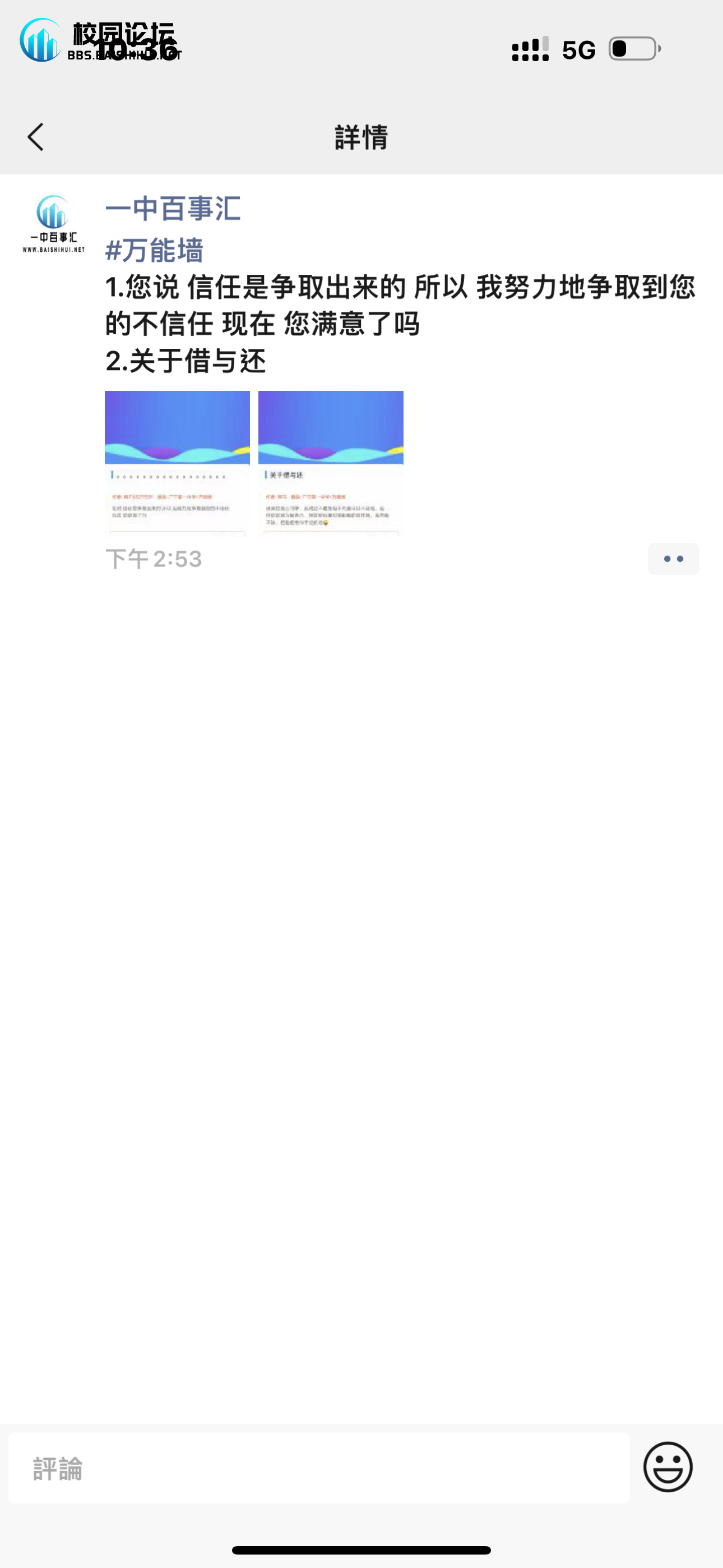Tap the battery status icon
This screenshot has width=723, height=1568.
click(x=632, y=50)
